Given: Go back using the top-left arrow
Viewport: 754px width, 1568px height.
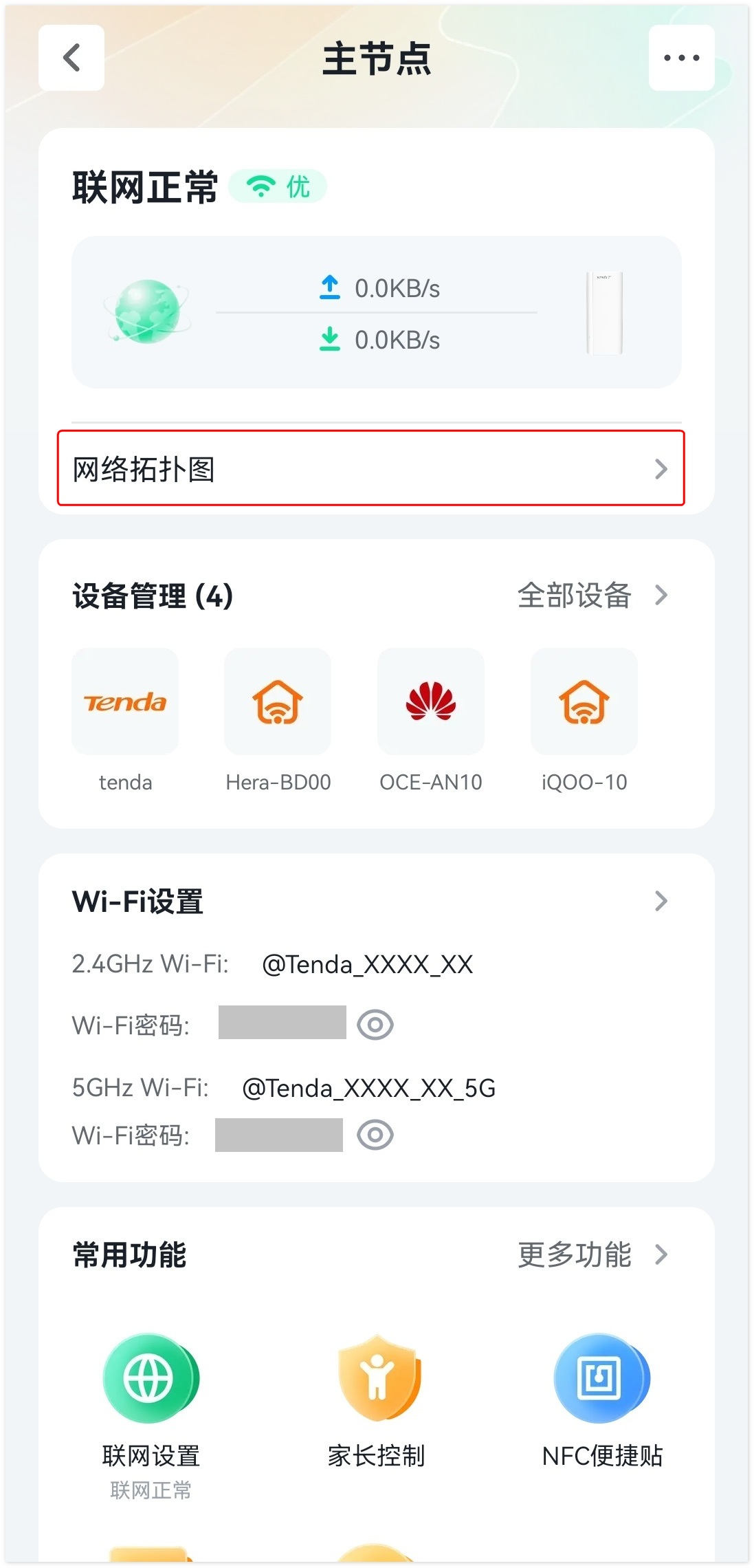Looking at the screenshot, I should coord(71,58).
